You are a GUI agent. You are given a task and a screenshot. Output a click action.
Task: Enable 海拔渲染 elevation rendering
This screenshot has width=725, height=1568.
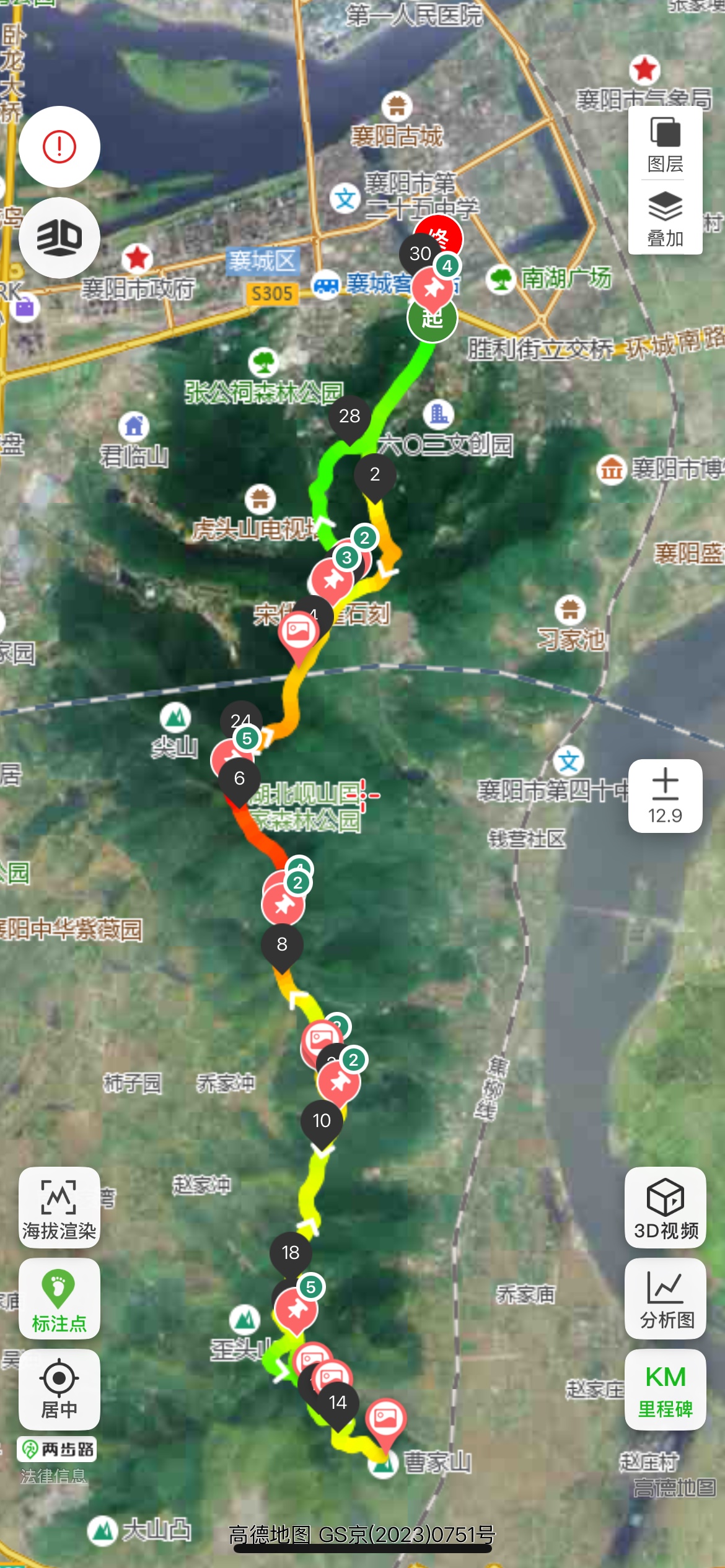coord(59,1208)
